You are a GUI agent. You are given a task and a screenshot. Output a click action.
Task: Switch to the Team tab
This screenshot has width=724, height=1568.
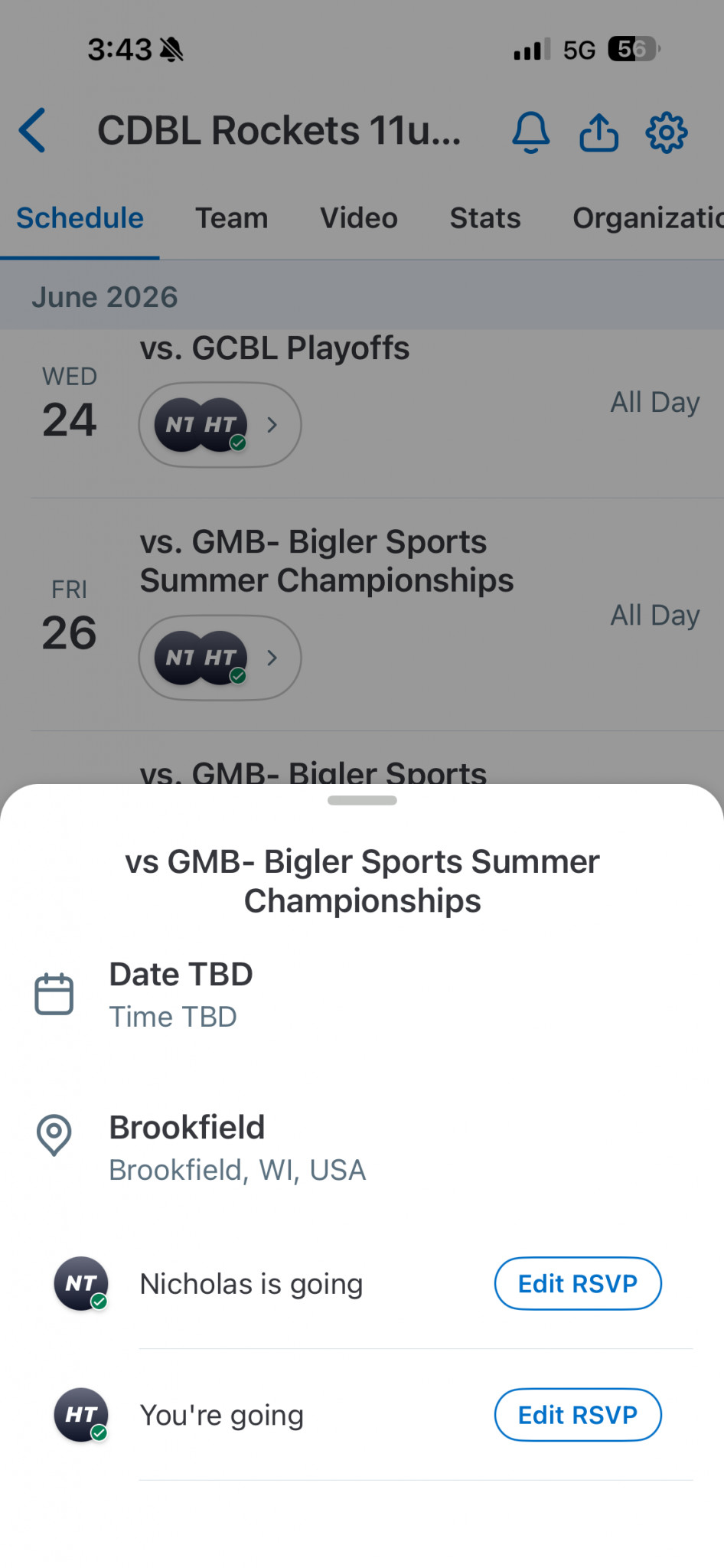232,218
